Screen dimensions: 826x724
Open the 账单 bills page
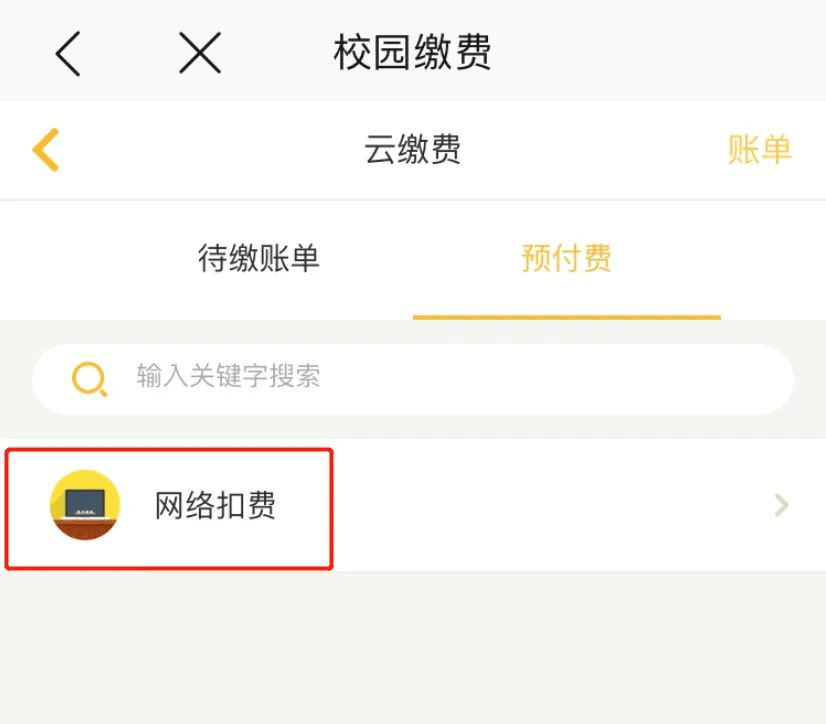[759, 150]
